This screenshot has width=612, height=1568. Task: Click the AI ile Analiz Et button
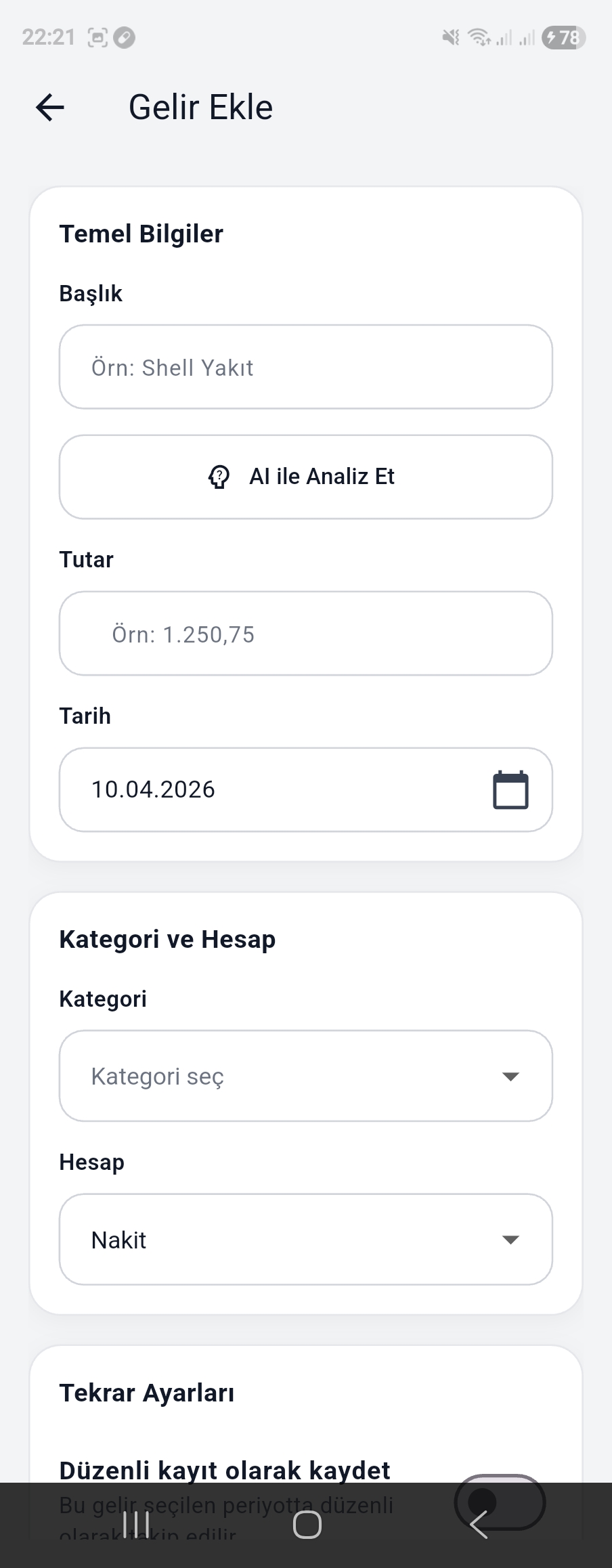[x=305, y=477]
